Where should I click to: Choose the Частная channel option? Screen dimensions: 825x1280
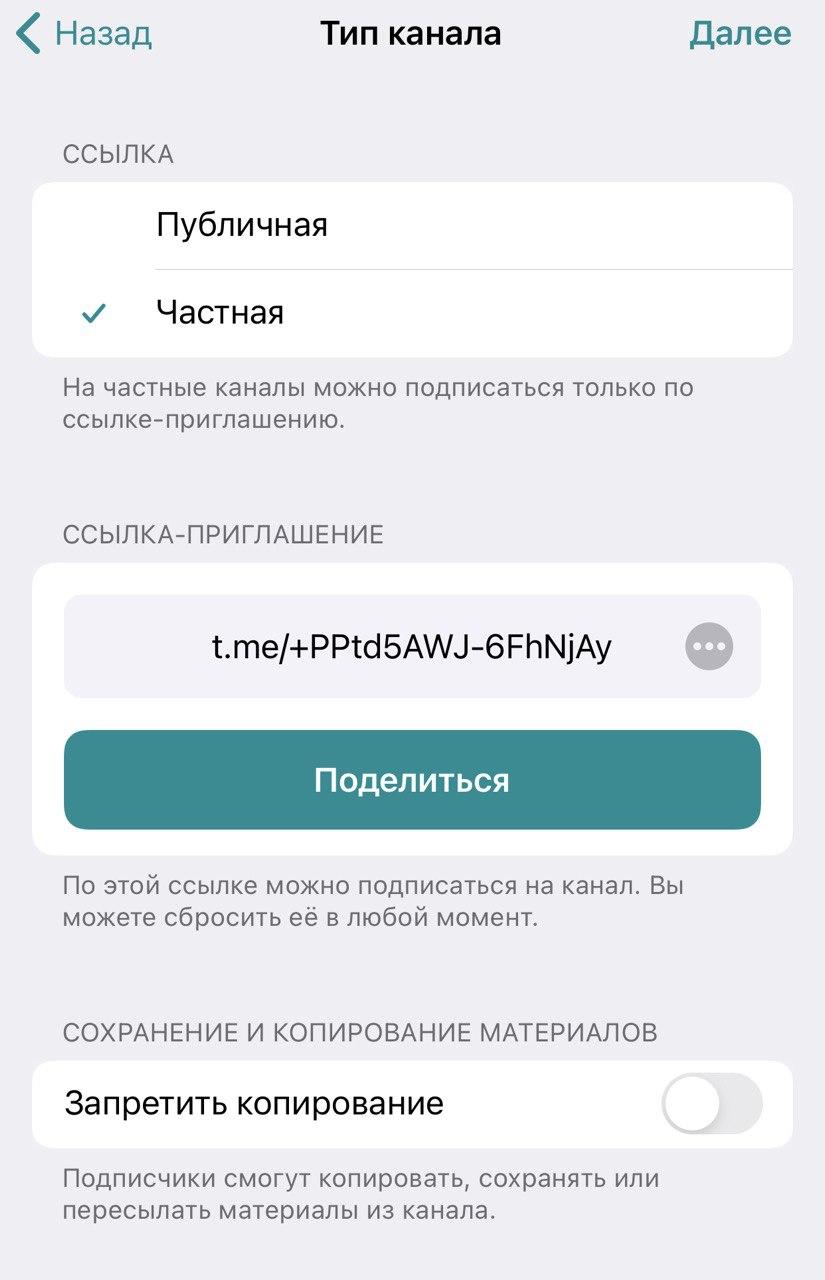pyautogui.click(x=412, y=313)
